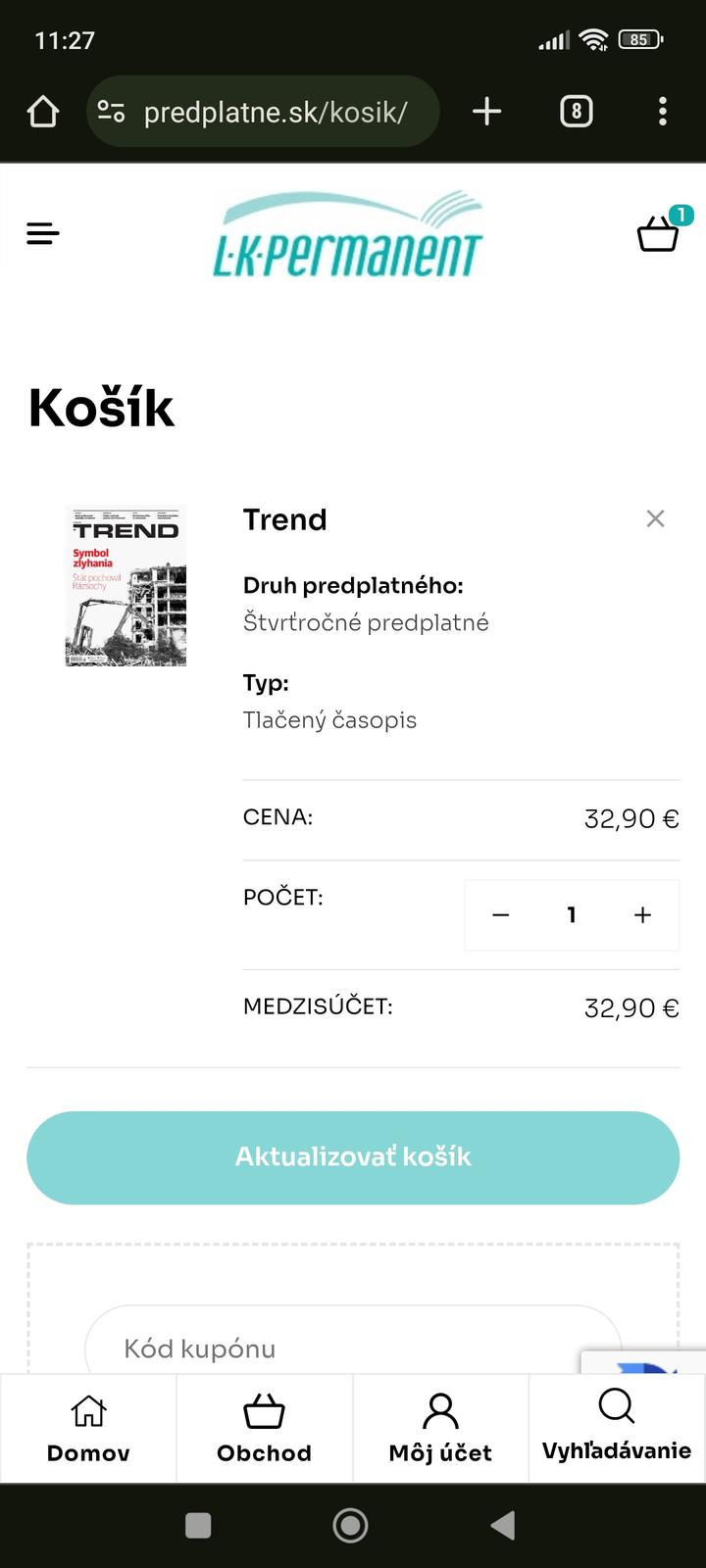Tap the system back button
Viewport: 706px width, 1568px height.
pos(503,1525)
